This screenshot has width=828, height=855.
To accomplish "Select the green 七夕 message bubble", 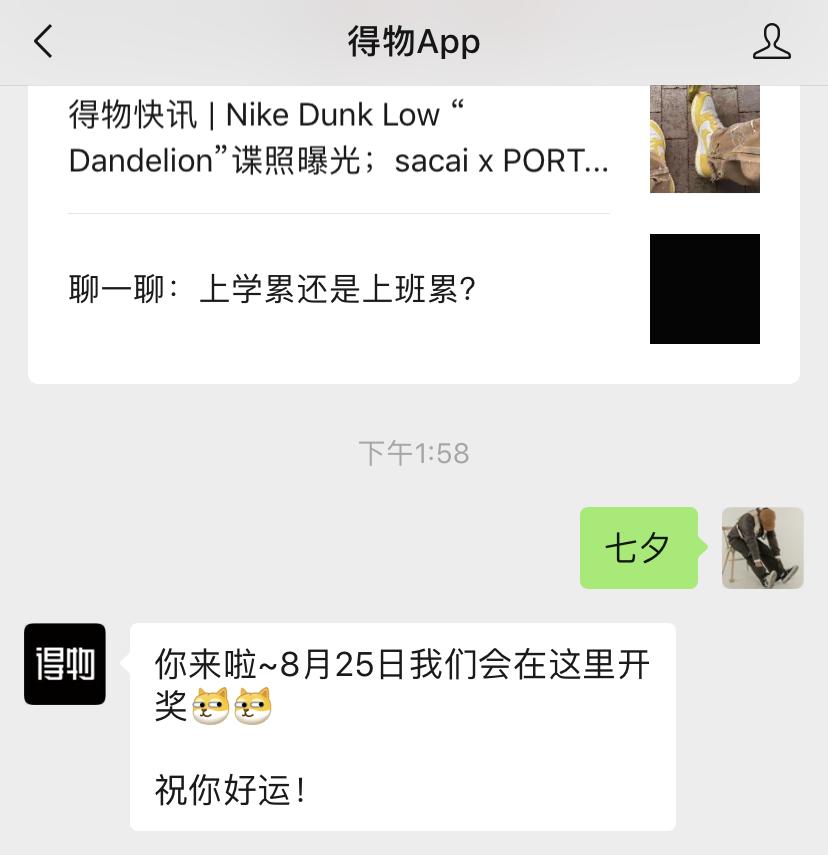I will pyautogui.click(x=638, y=548).
